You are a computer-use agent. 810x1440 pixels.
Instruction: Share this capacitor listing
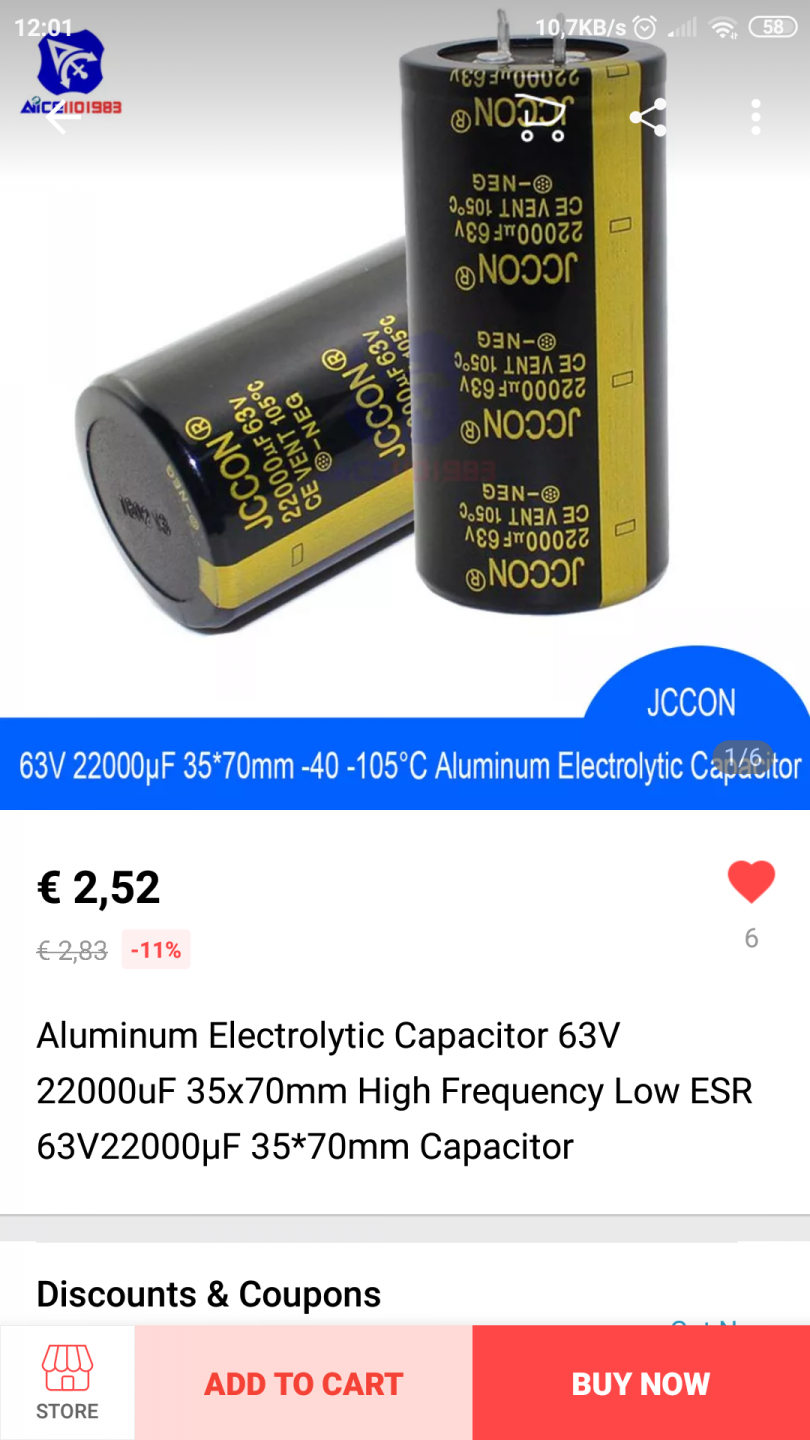[x=648, y=118]
